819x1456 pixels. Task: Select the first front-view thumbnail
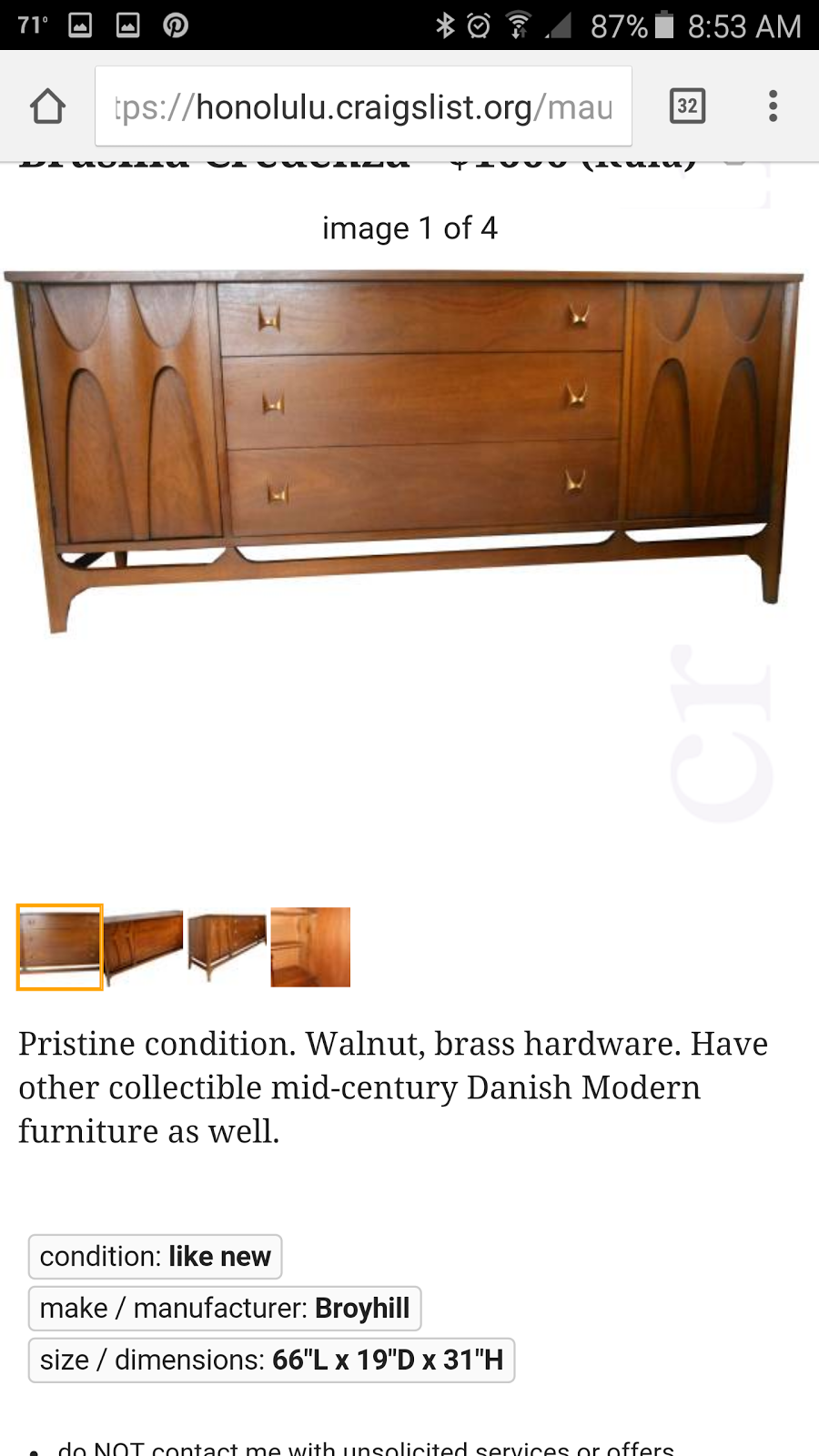point(60,946)
